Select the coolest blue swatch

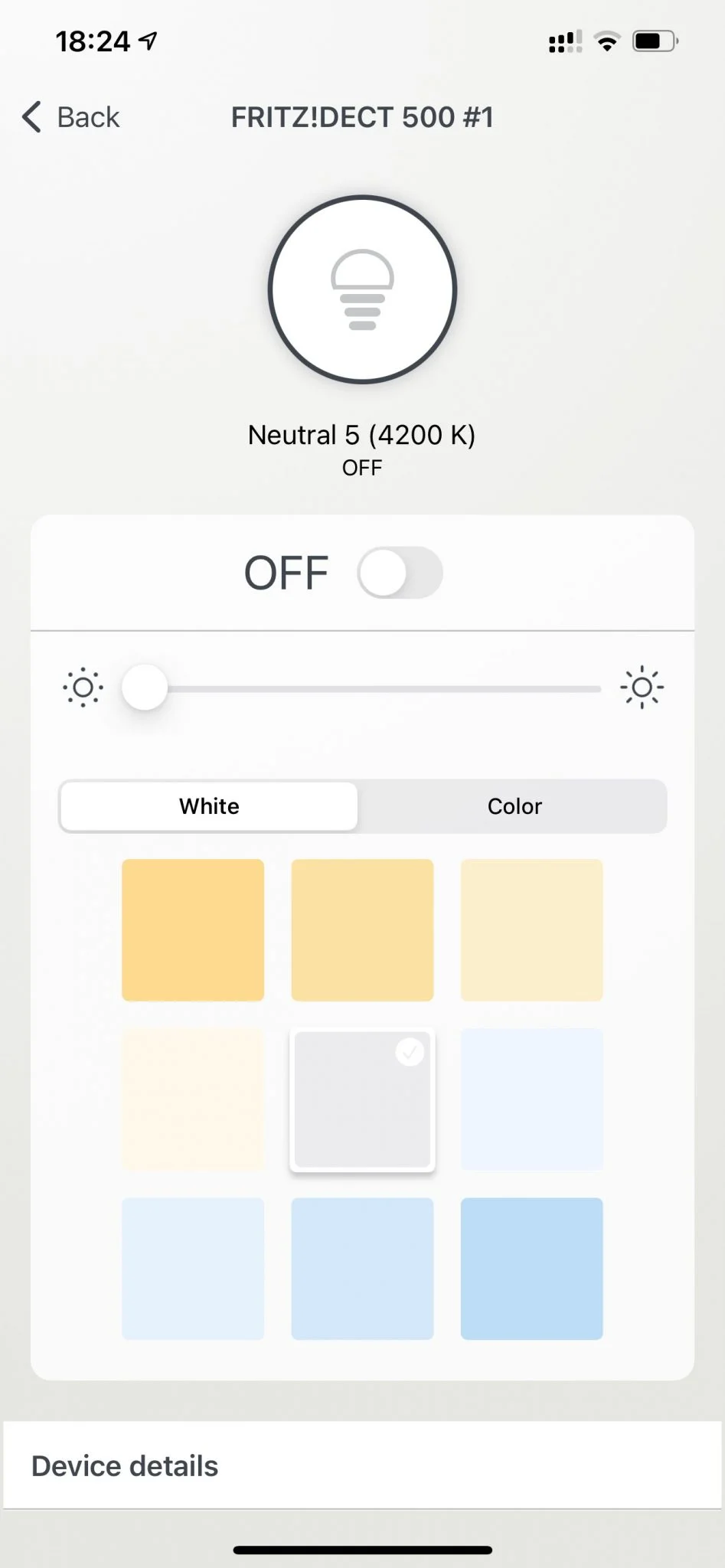[531, 1269]
